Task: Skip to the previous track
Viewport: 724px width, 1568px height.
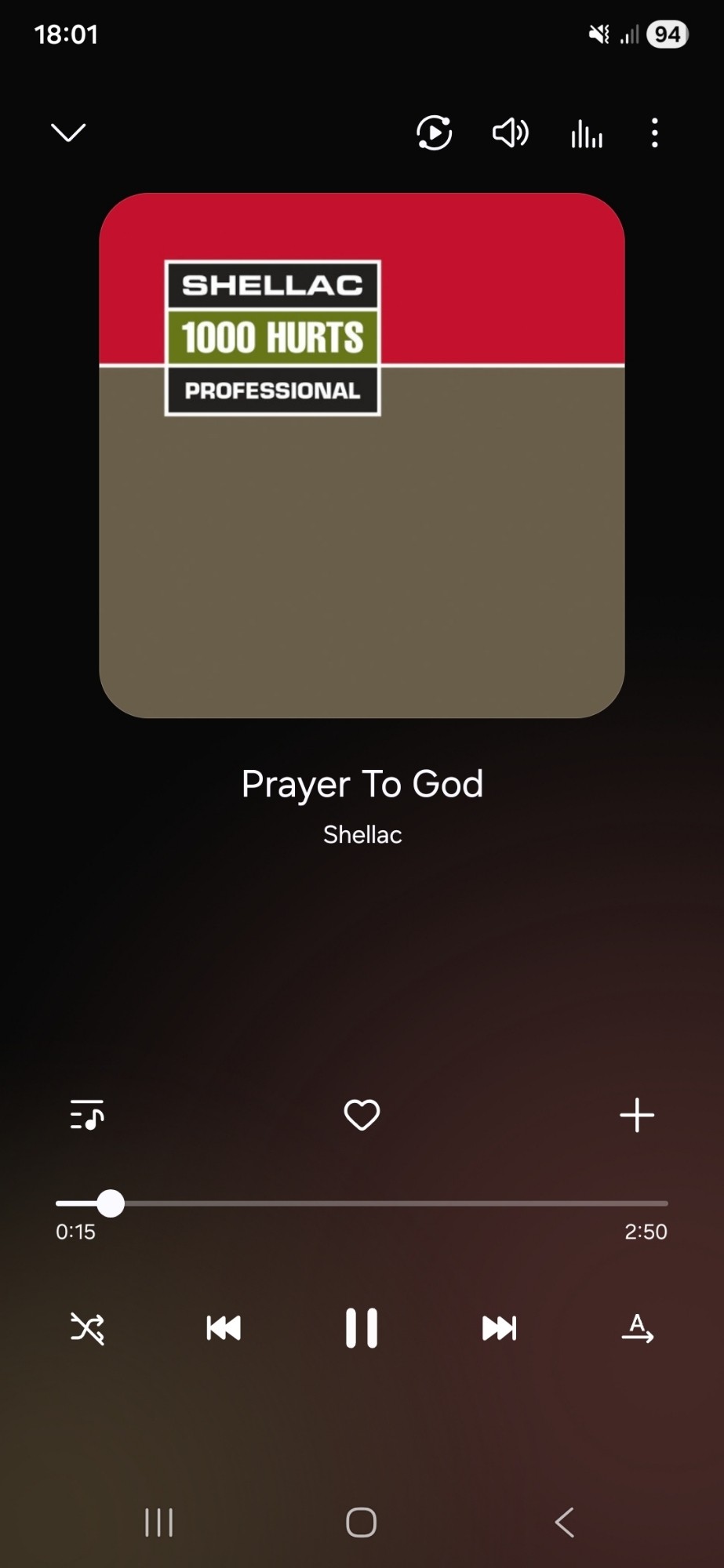Action: (x=224, y=1328)
